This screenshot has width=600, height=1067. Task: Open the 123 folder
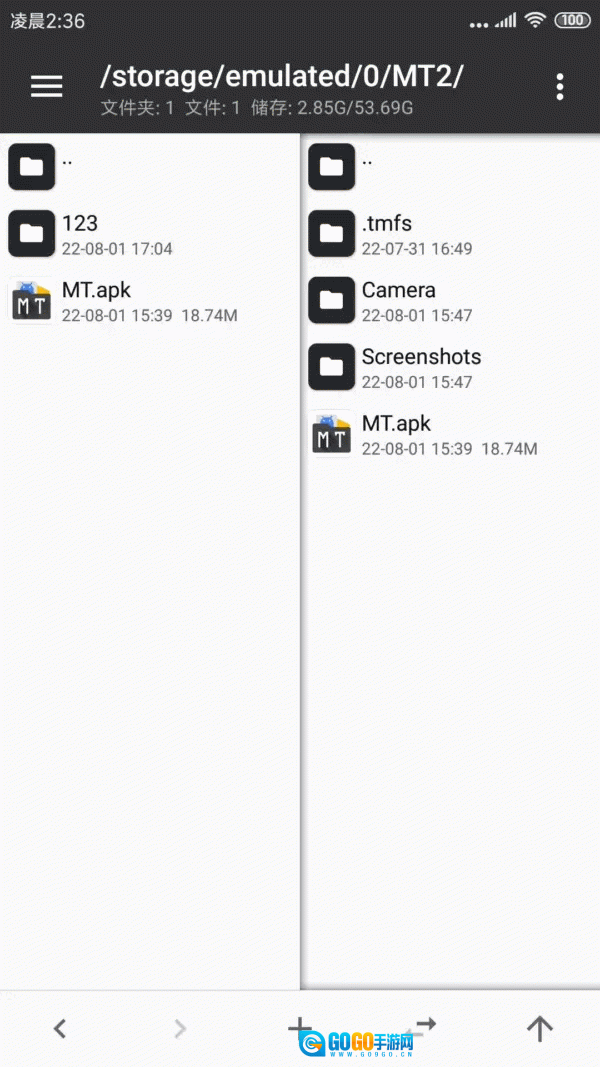(150, 233)
